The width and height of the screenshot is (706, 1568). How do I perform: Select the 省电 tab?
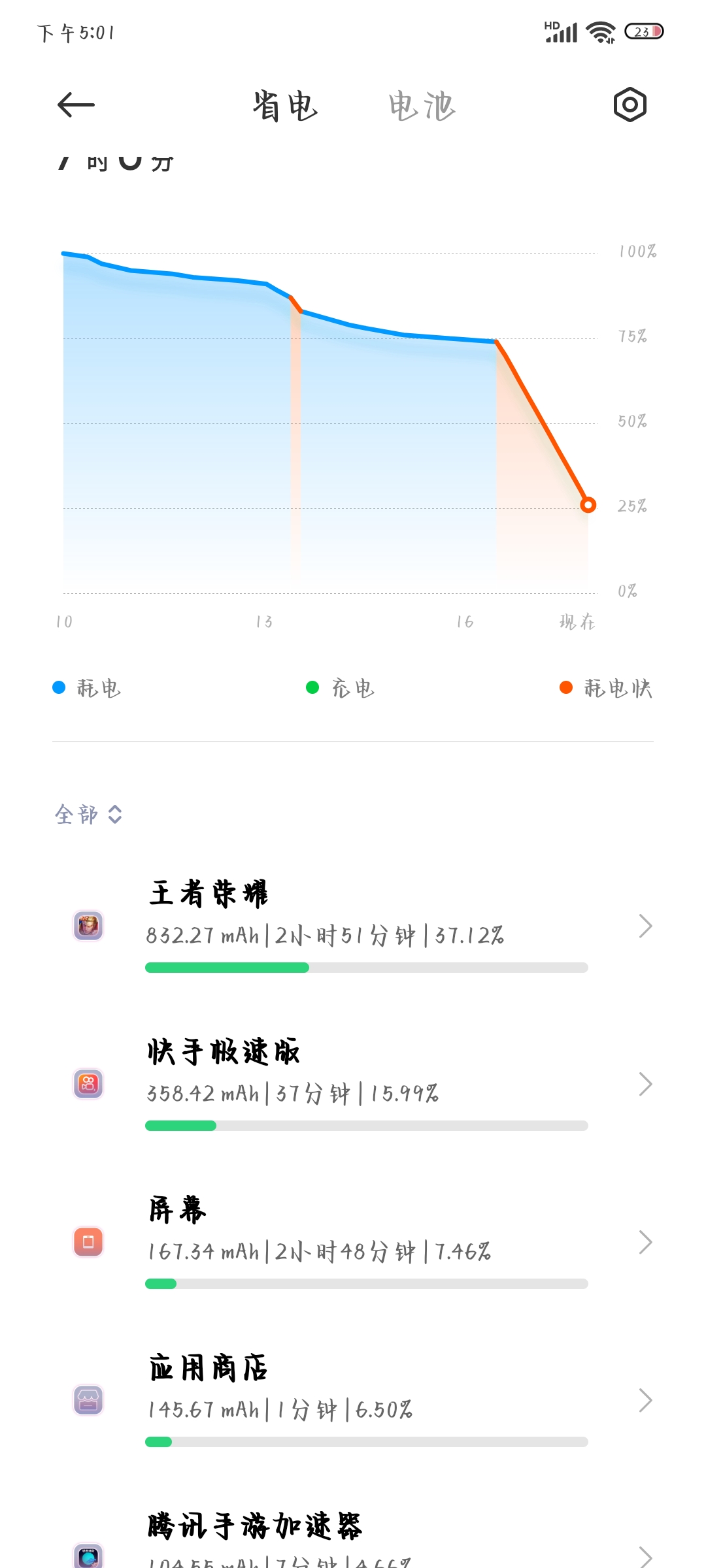pyautogui.click(x=286, y=106)
